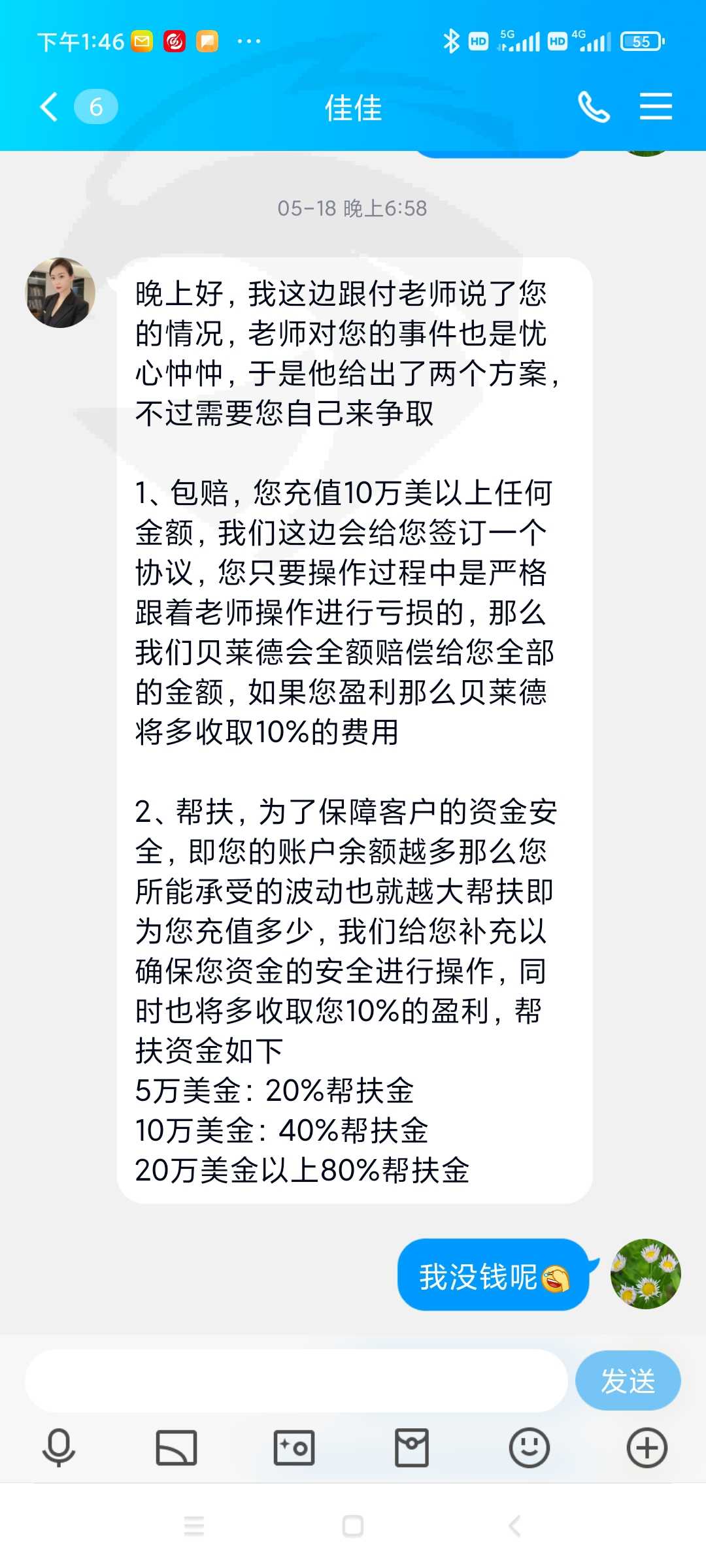Open the chat settings menu
The image size is (706, 1568).
pyautogui.click(x=656, y=106)
